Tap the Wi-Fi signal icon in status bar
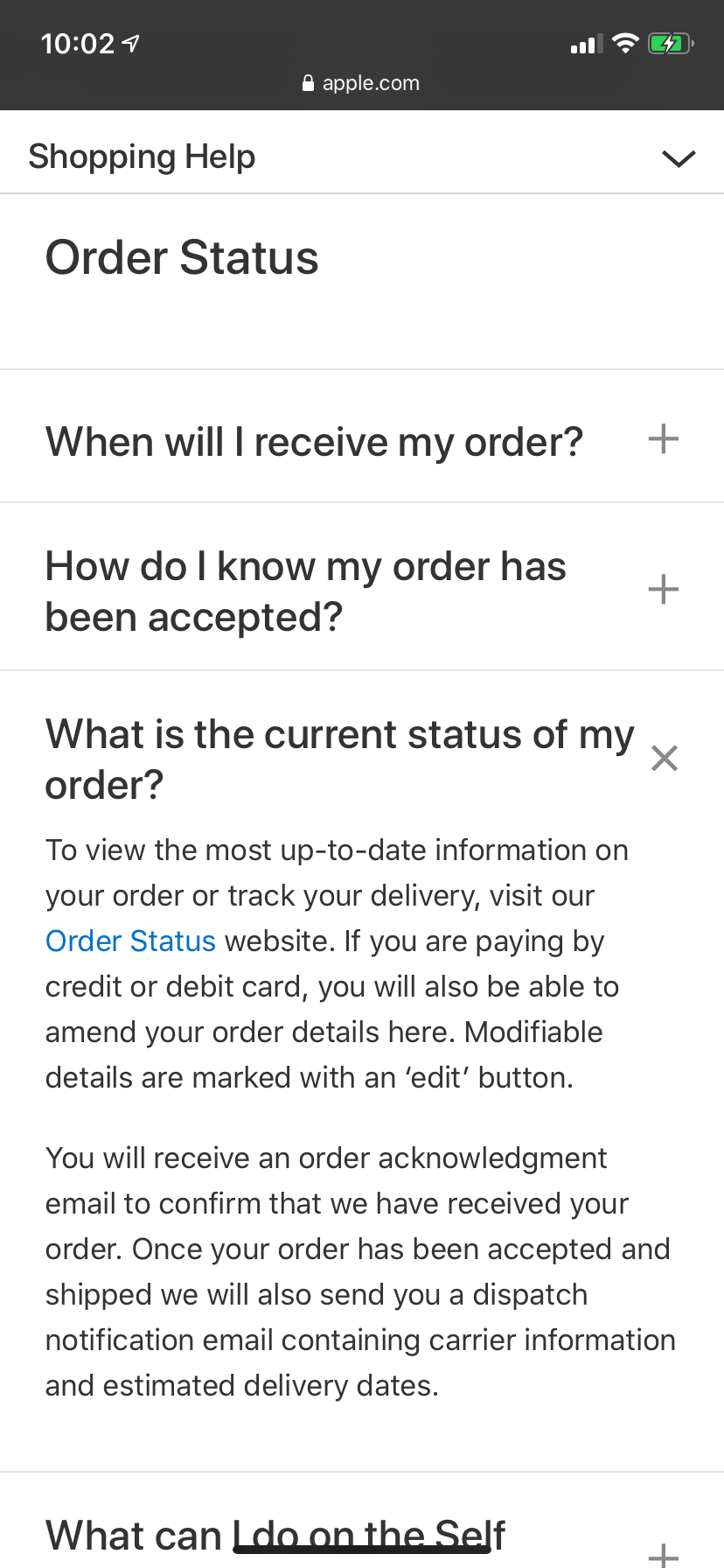This screenshot has width=724, height=1568. pos(627,43)
